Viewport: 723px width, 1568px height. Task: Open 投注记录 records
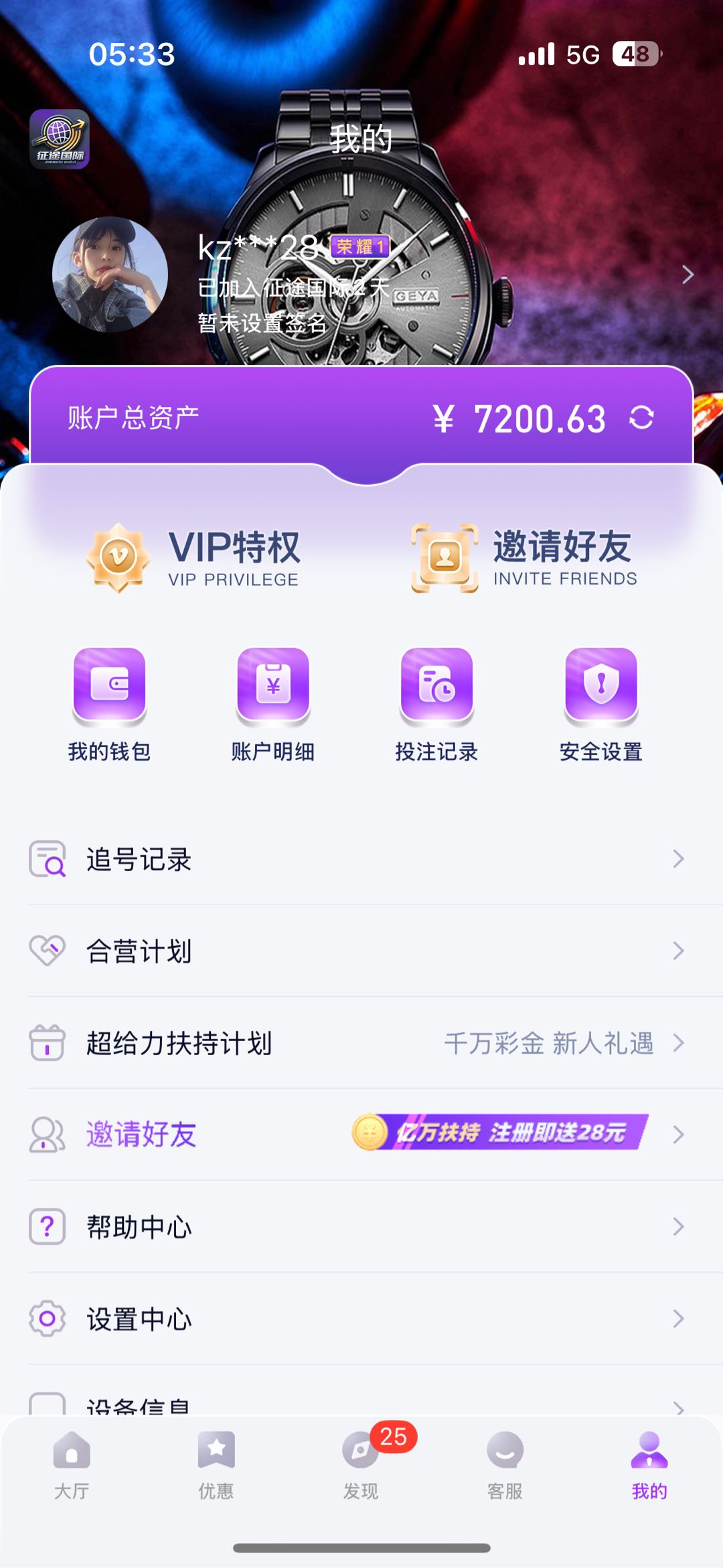coord(436,704)
